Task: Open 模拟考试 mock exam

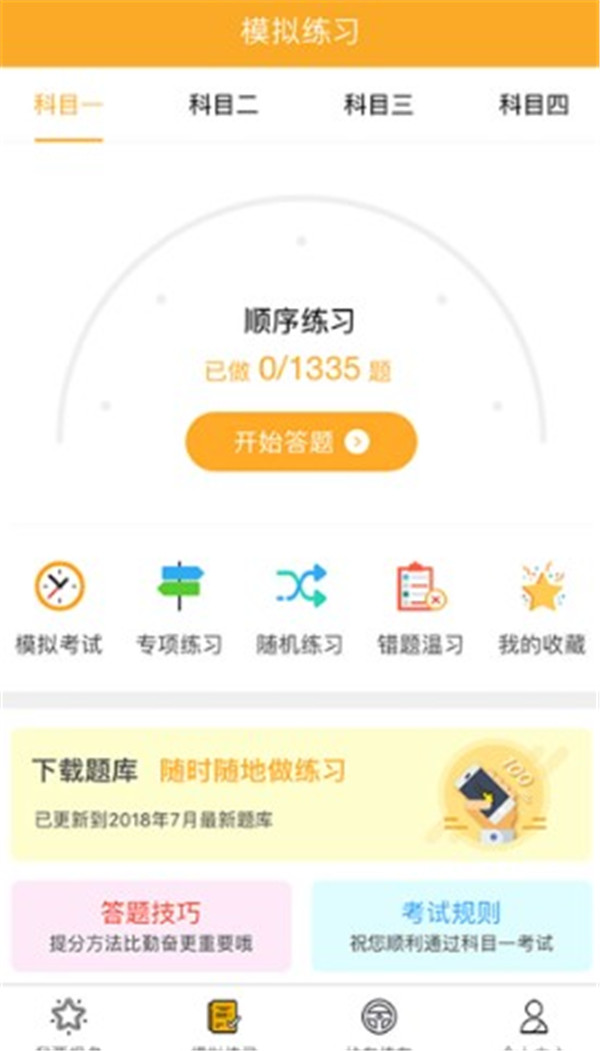Action: pos(59,608)
